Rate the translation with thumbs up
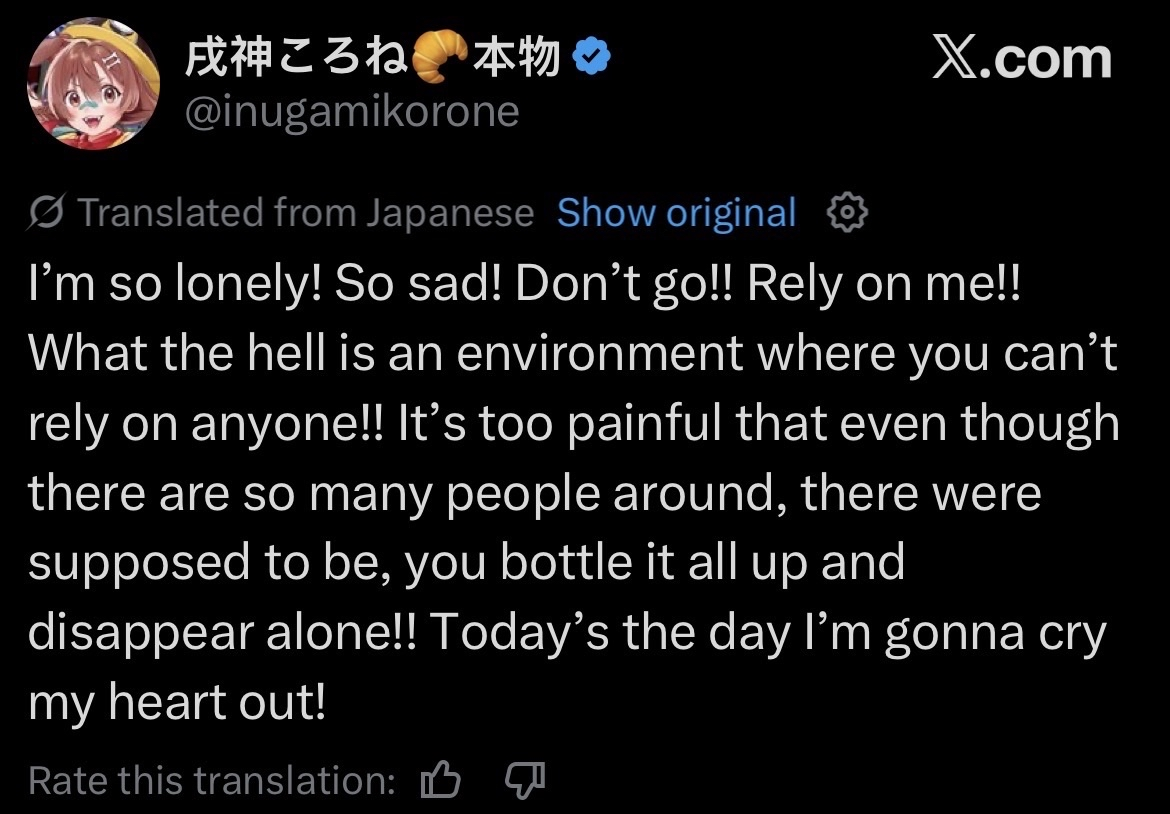The height and width of the screenshot is (814, 1170). (x=440, y=780)
